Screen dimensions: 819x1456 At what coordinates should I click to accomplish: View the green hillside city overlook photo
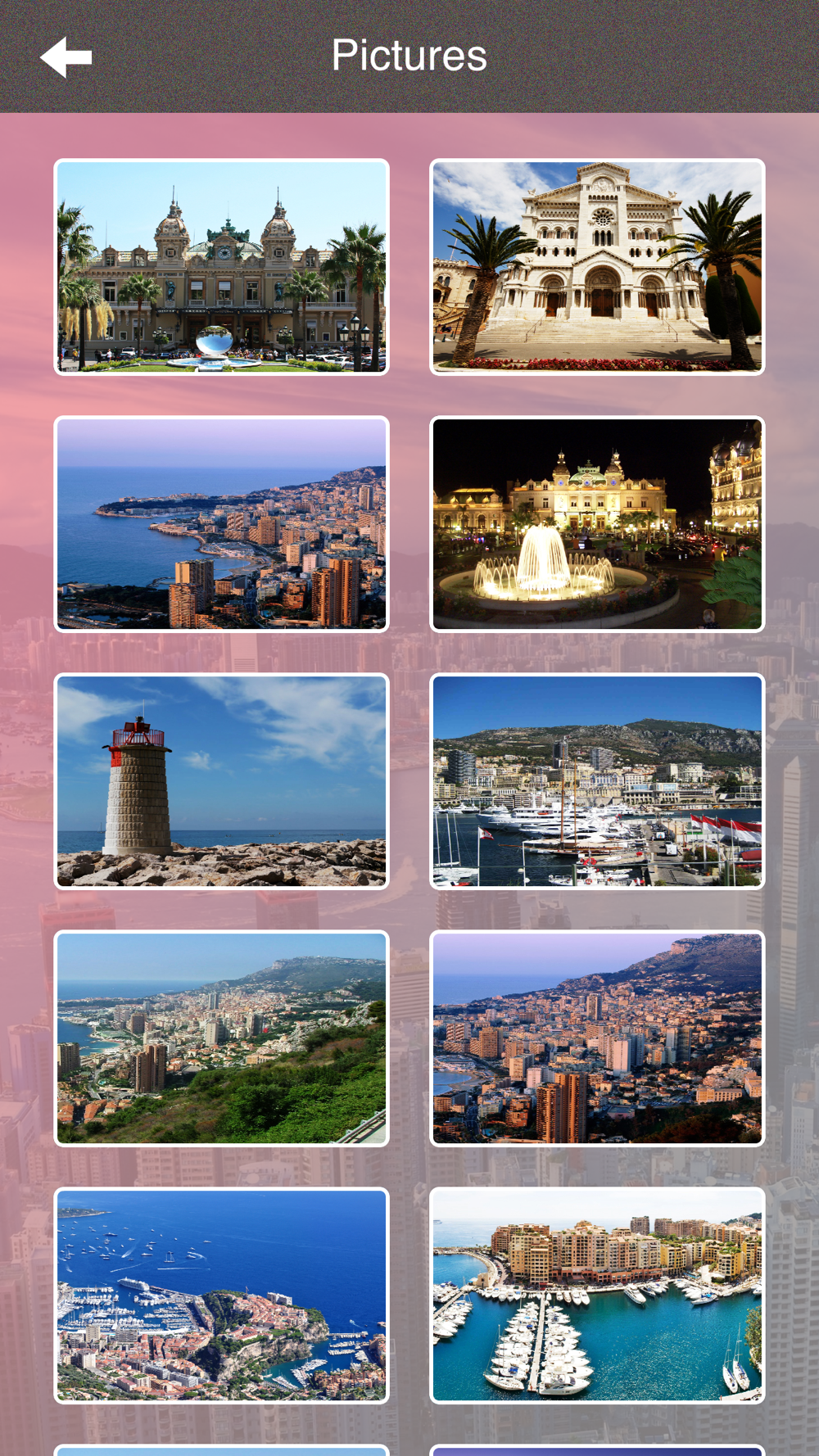click(221, 1038)
